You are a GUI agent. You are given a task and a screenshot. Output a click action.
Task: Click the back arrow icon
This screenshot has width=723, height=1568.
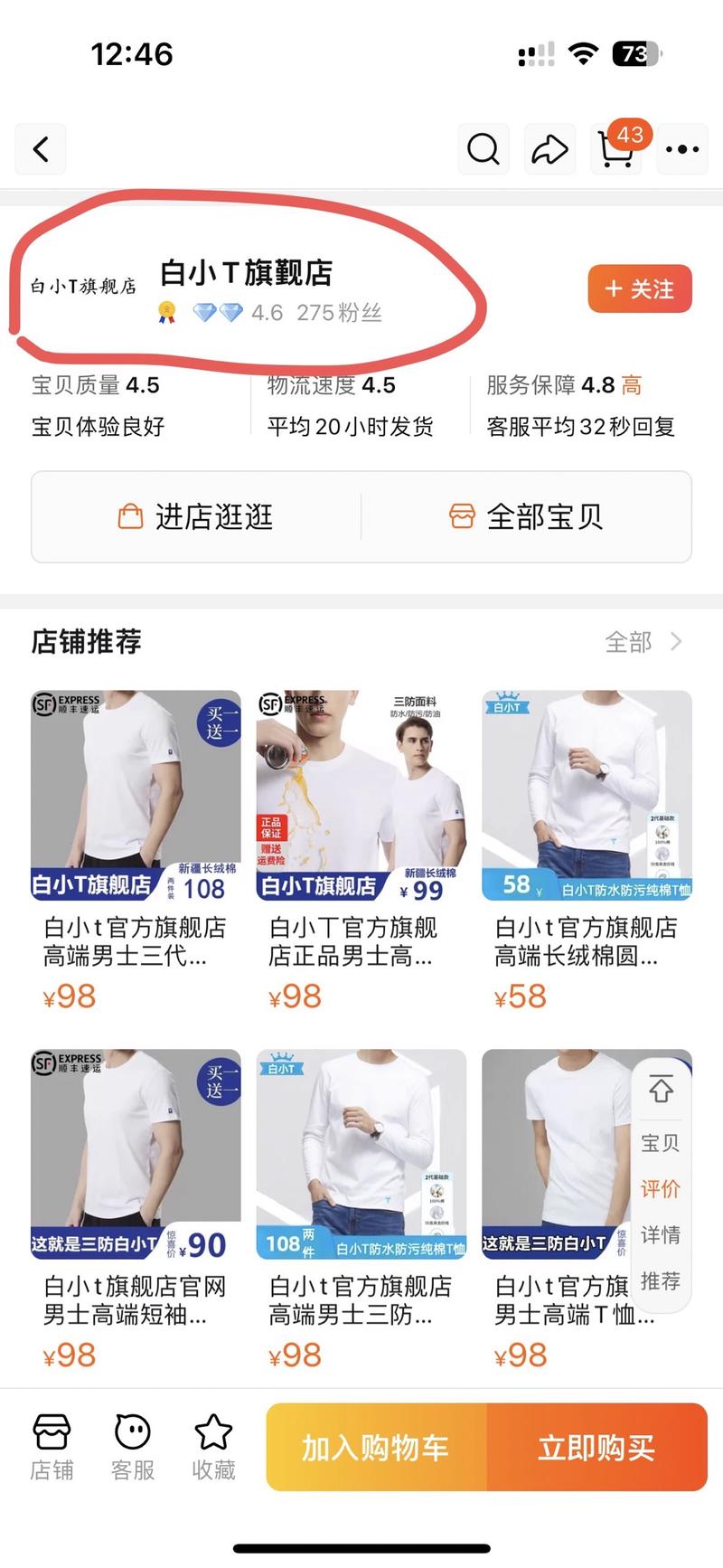pos(40,149)
